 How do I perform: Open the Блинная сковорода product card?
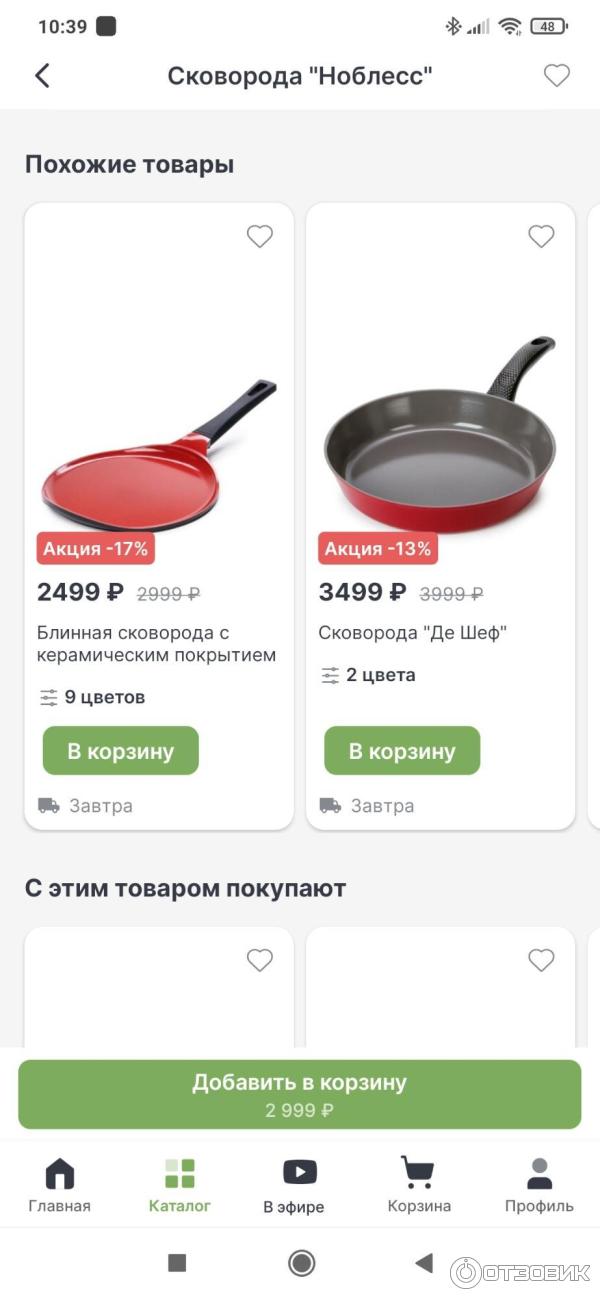(158, 440)
